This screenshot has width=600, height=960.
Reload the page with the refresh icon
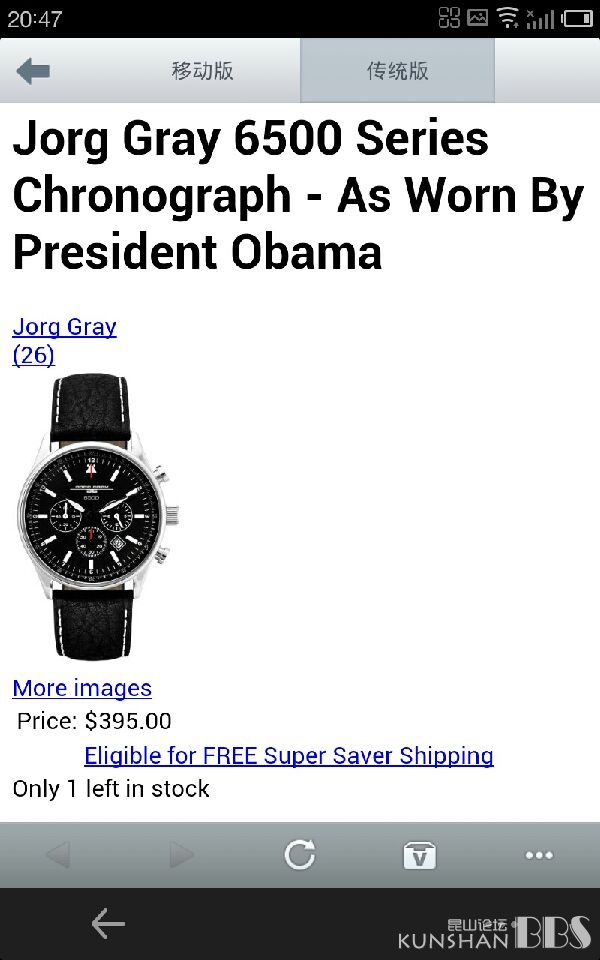click(300, 854)
